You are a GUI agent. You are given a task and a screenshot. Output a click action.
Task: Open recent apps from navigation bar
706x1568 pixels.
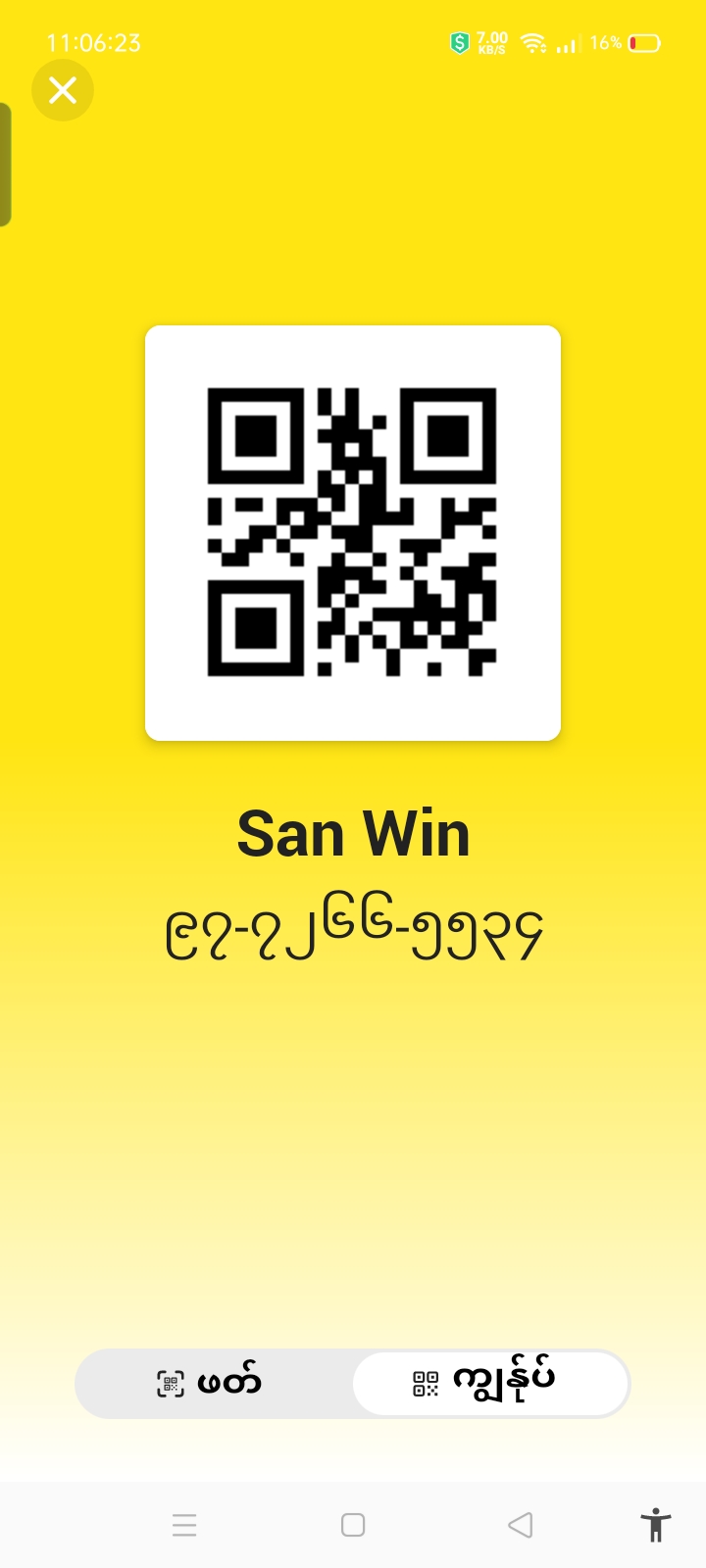184,1525
